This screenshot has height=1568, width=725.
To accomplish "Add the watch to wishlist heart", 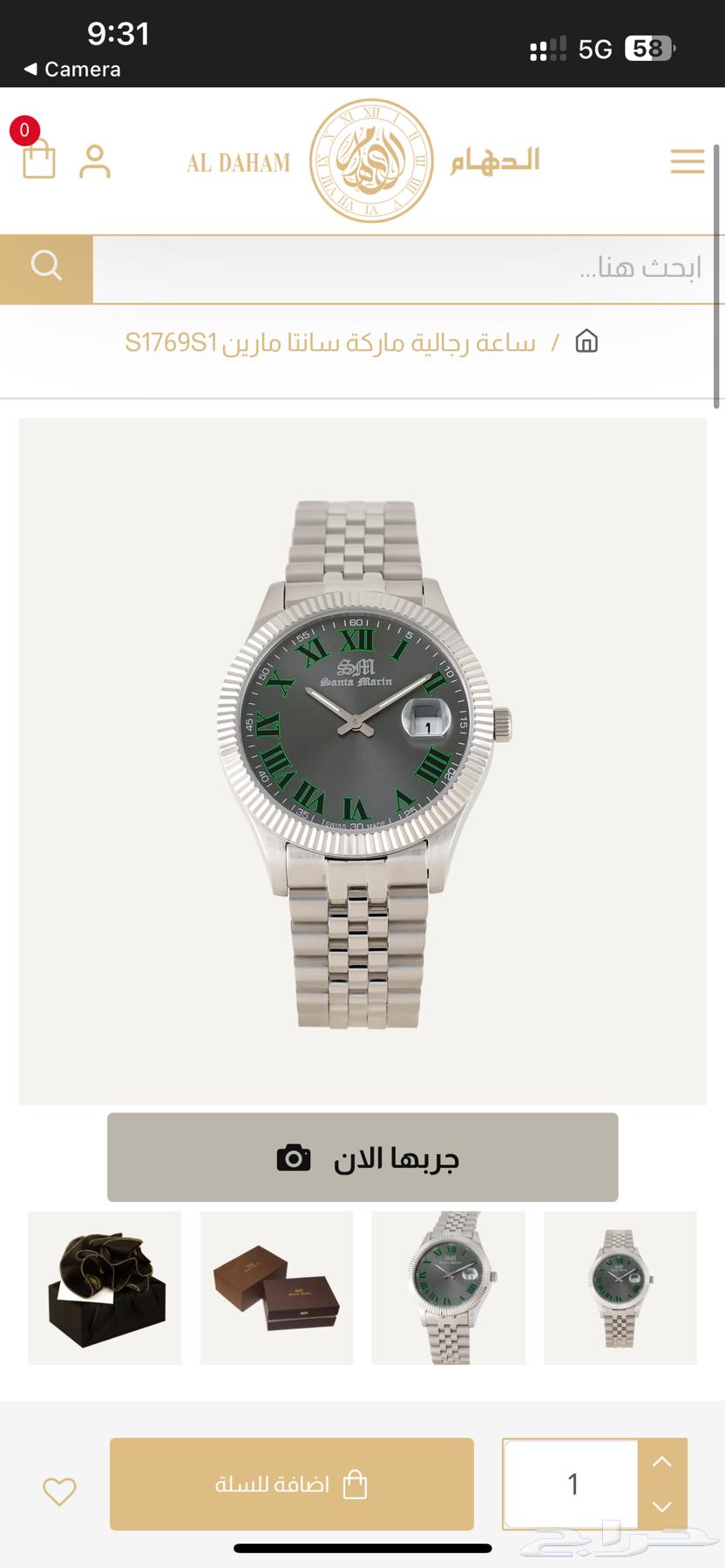I will (x=59, y=1491).
